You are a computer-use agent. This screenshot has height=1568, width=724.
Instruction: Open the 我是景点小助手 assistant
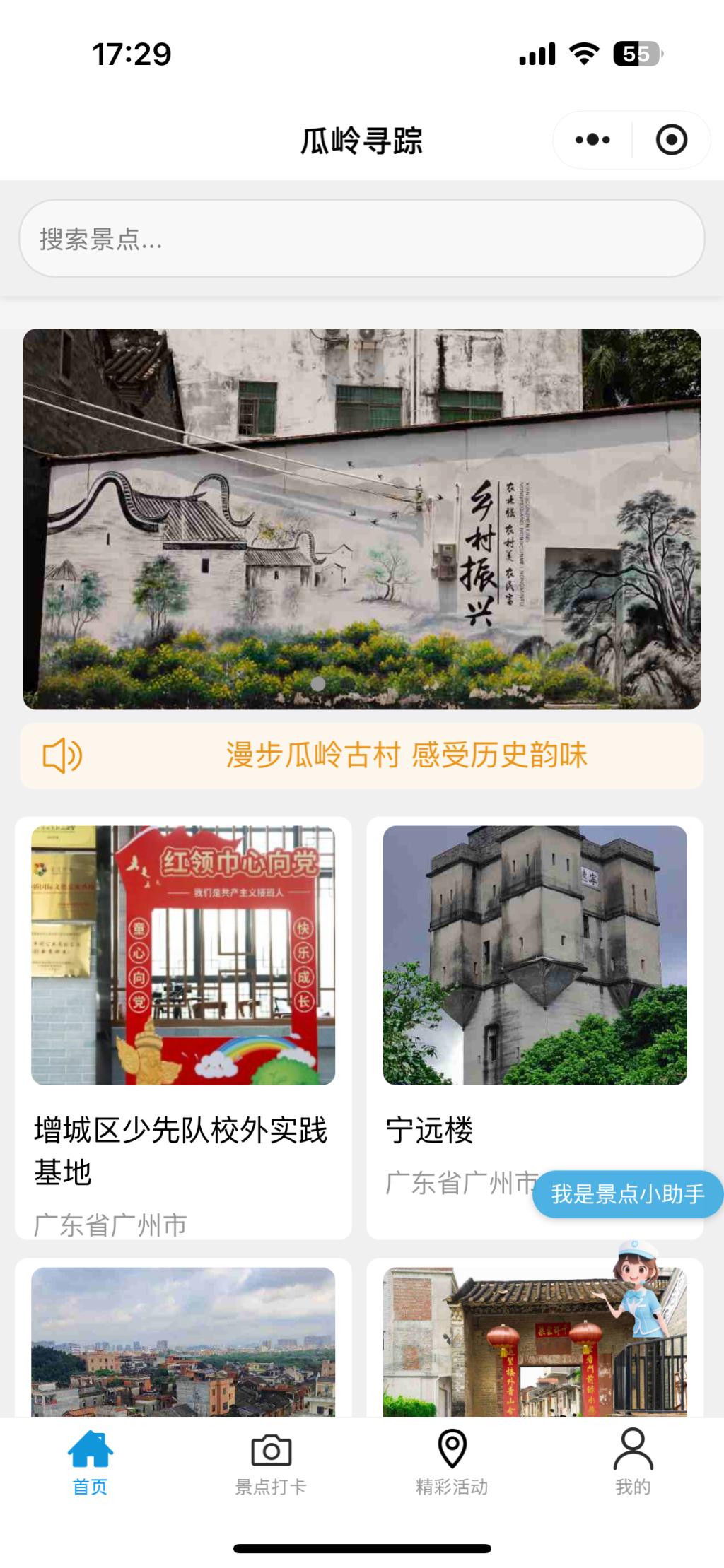click(628, 1194)
